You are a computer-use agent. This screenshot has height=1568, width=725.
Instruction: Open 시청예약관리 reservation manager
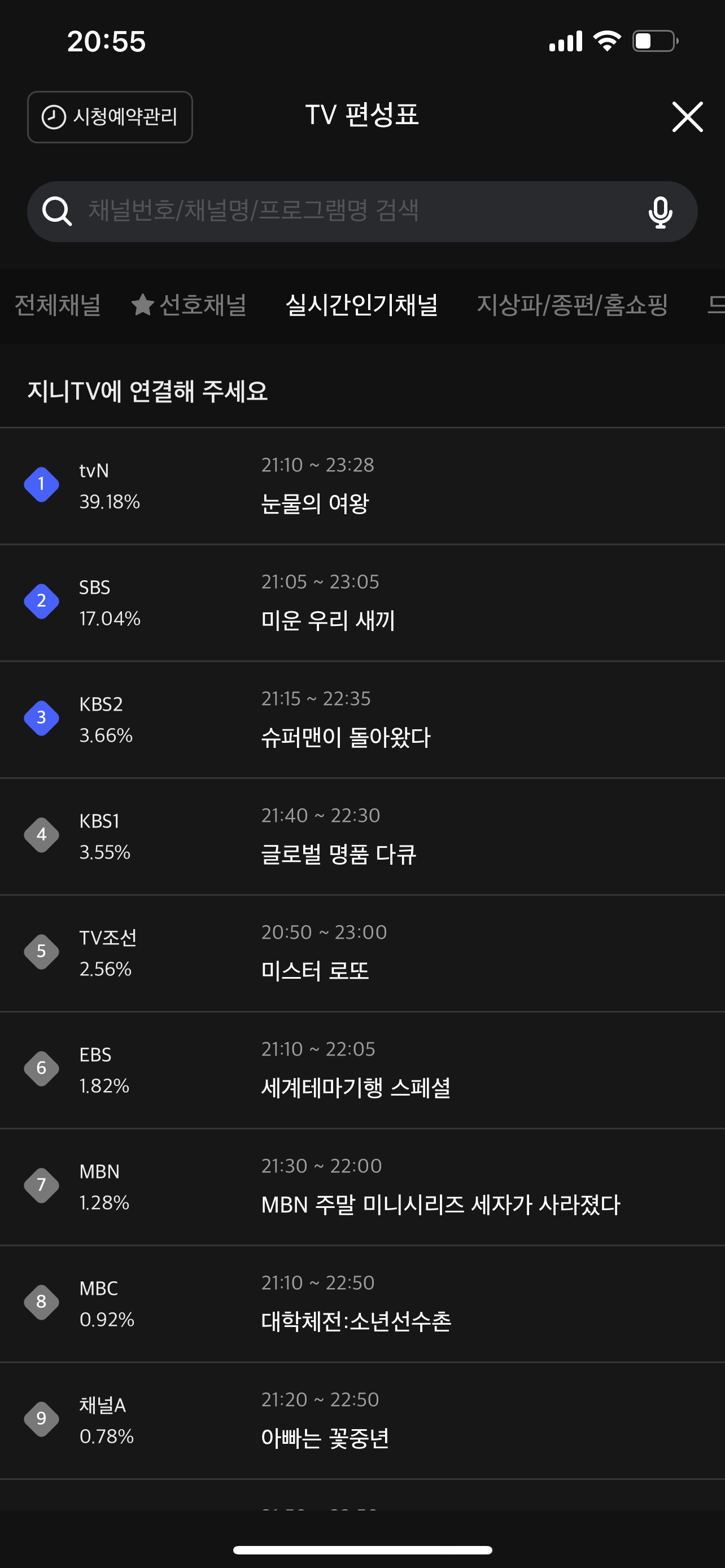pyautogui.click(x=110, y=117)
